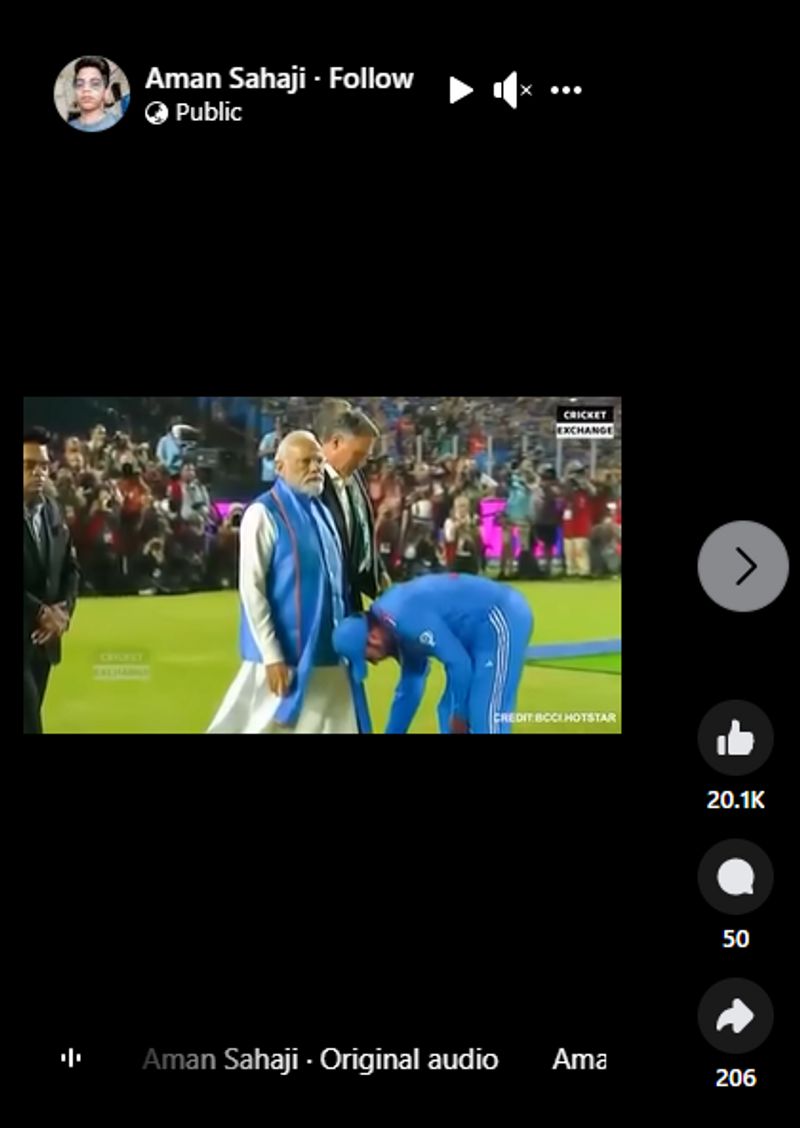Unmute the video audio
Viewport: 800px width, 1128px height.
tap(511, 90)
